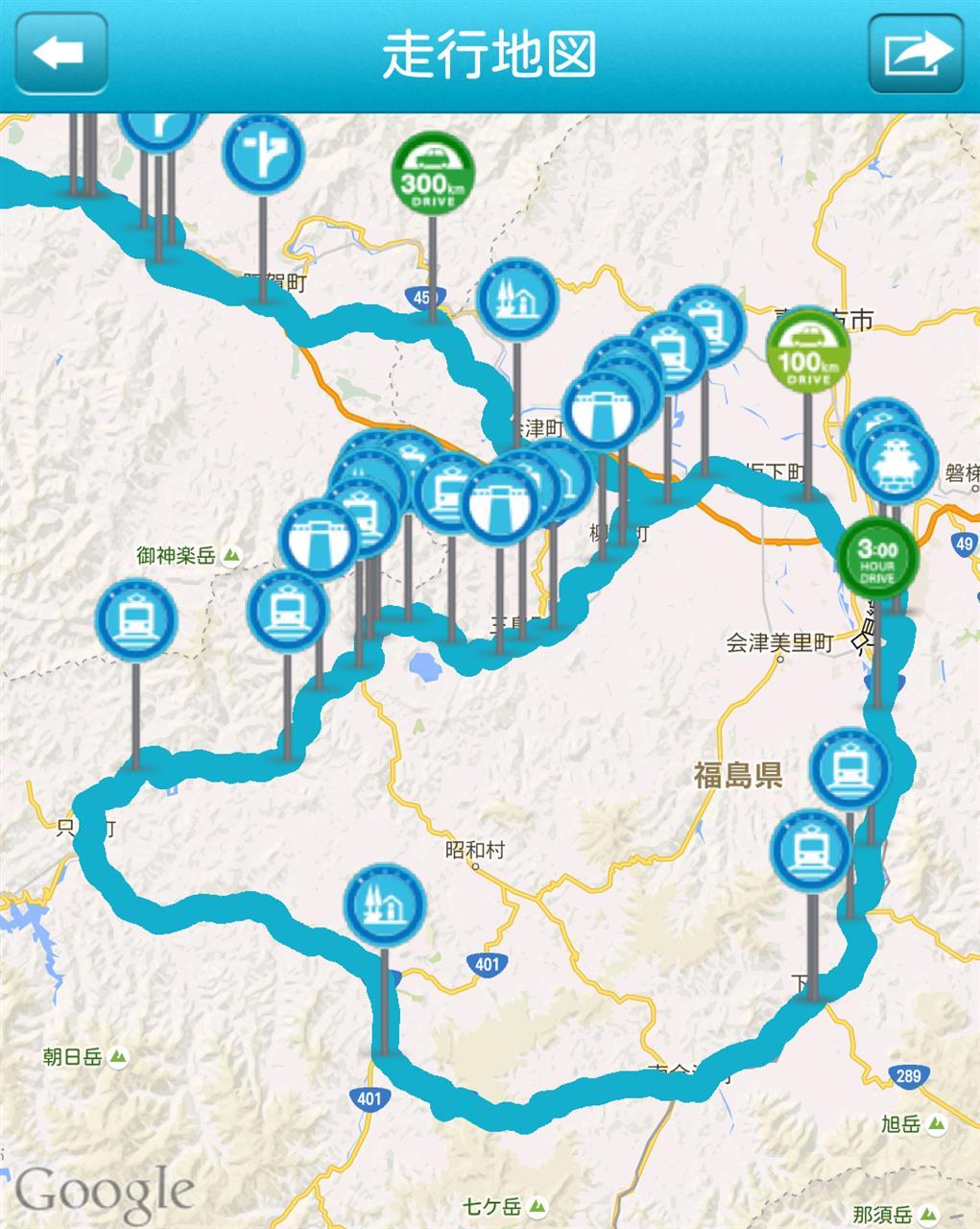Image resolution: width=980 pixels, height=1229 pixels.
Task: Open the 3:00 hour drive marker
Action: coord(877,558)
